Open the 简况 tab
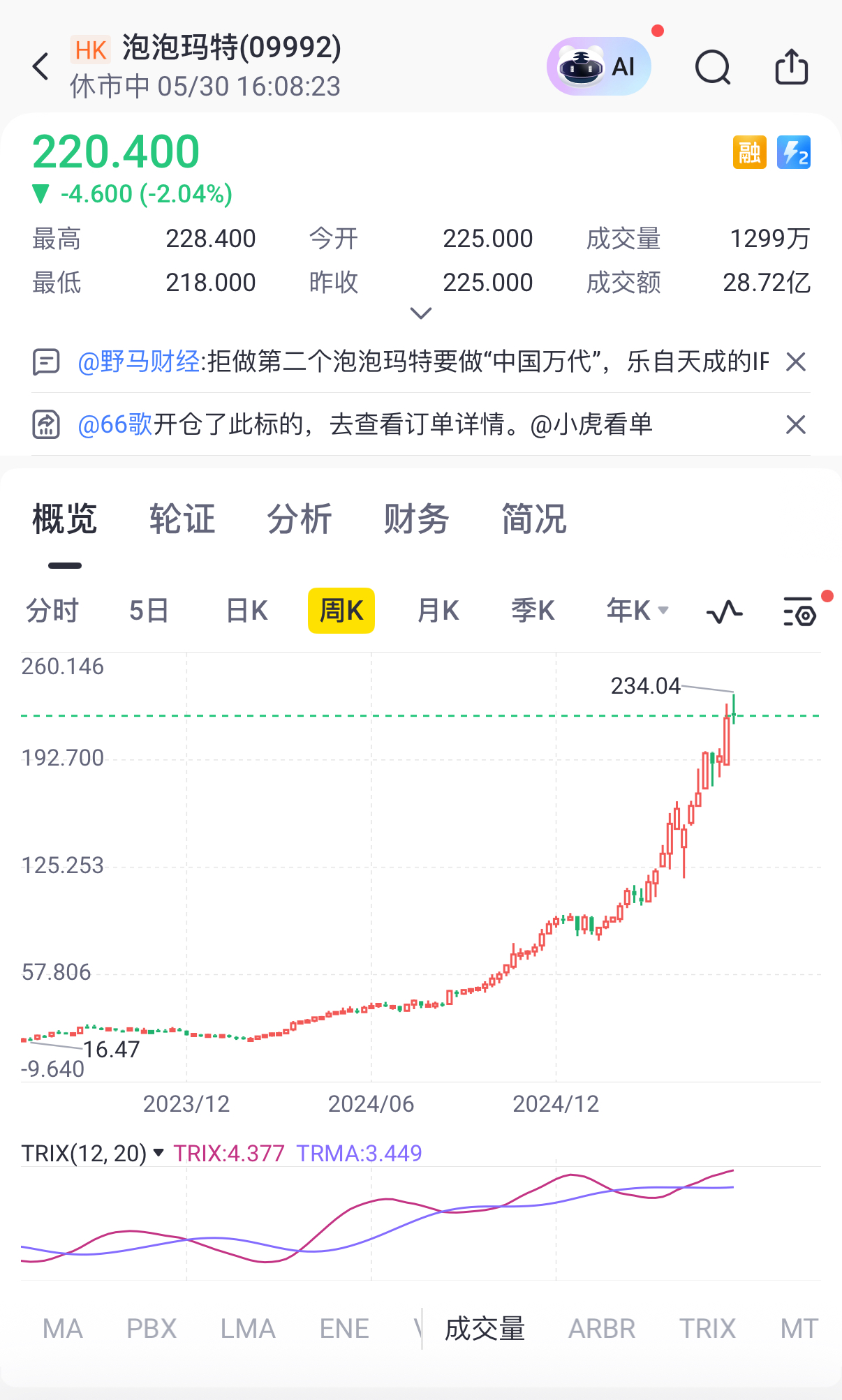 (x=534, y=519)
